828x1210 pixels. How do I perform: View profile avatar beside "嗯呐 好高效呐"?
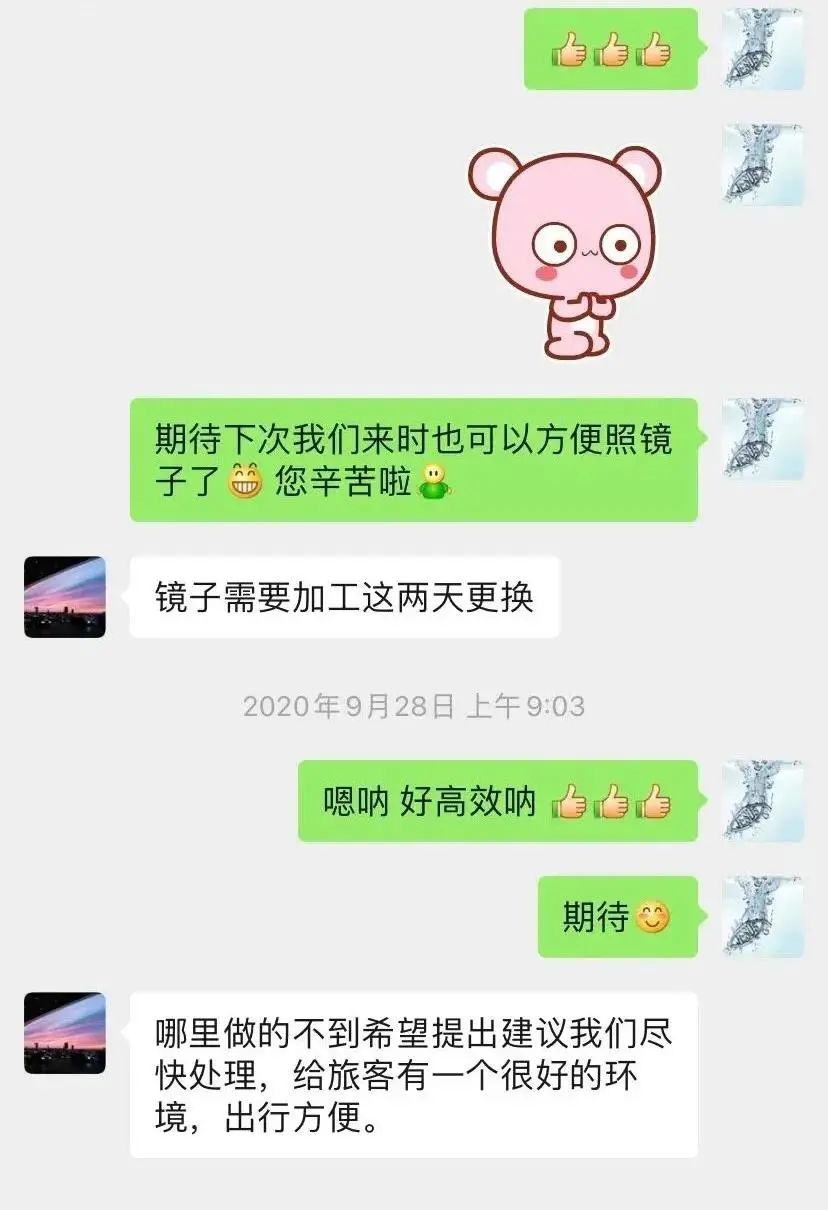(763, 800)
